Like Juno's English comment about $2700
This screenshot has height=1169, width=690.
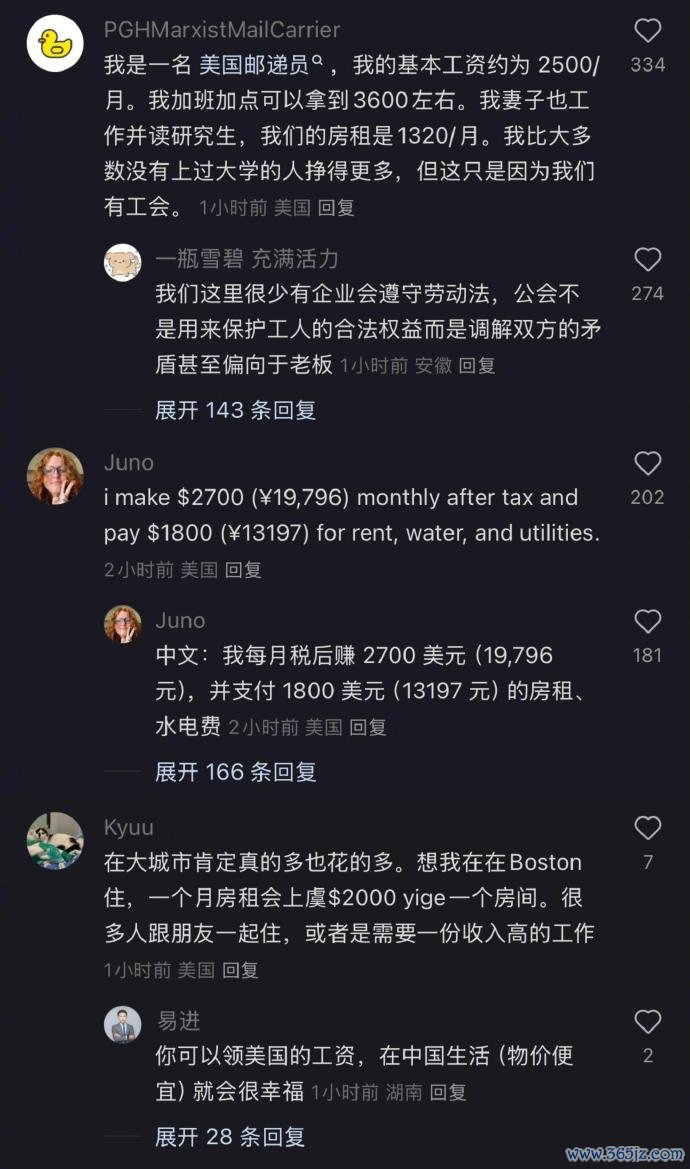pos(648,463)
